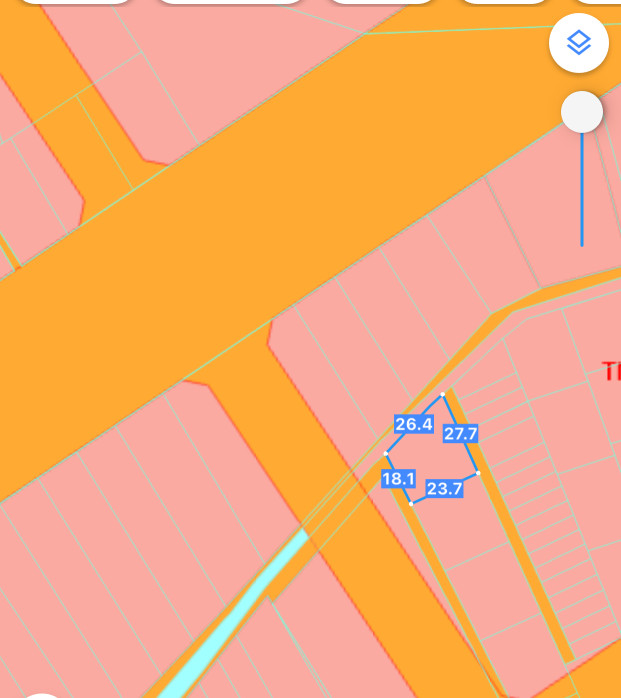This screenshot has height=698, width=621.
Task: Open the map layers button
Action: 579,43
